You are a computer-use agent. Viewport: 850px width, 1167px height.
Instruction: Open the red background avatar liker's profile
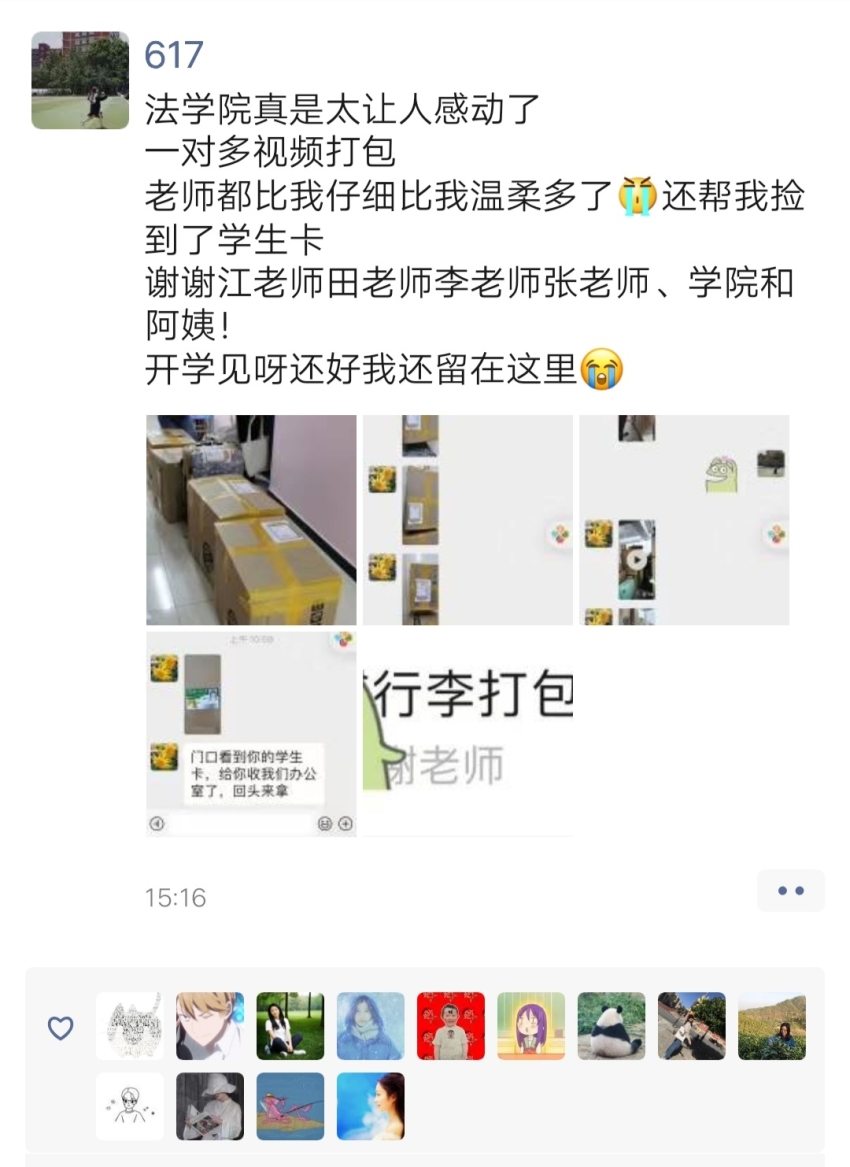(x=450, y=1026)
